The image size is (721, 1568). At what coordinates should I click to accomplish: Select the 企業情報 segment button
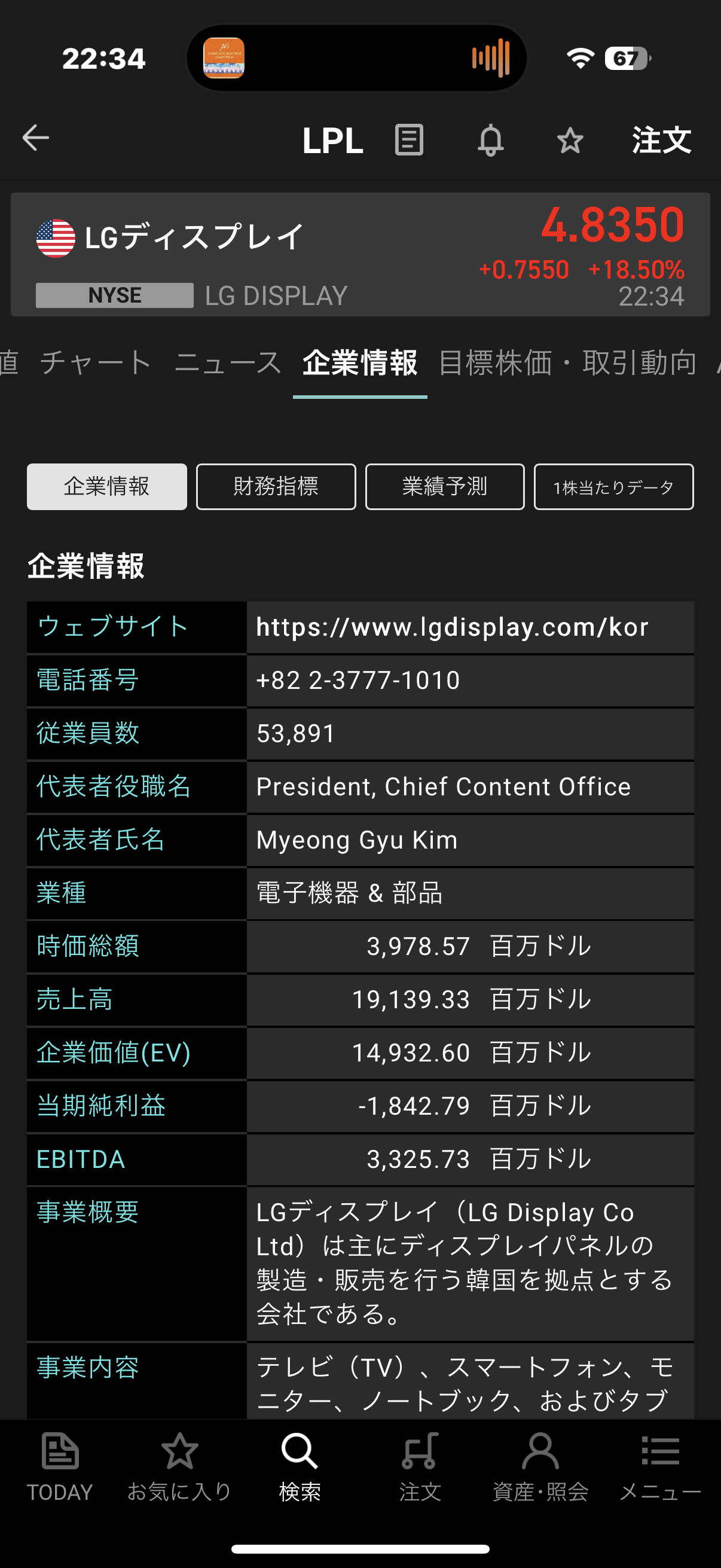107,486
